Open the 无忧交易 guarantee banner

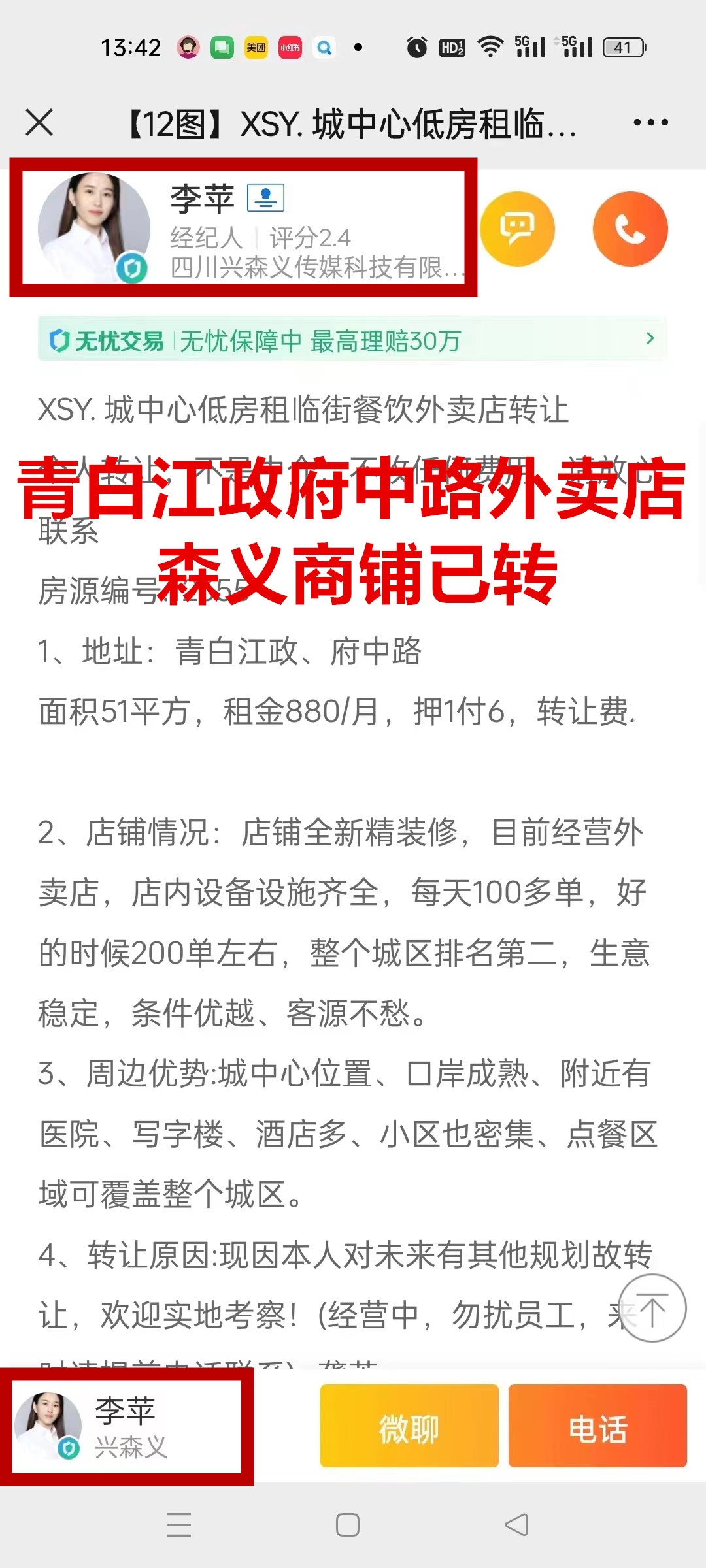(352, 339)
